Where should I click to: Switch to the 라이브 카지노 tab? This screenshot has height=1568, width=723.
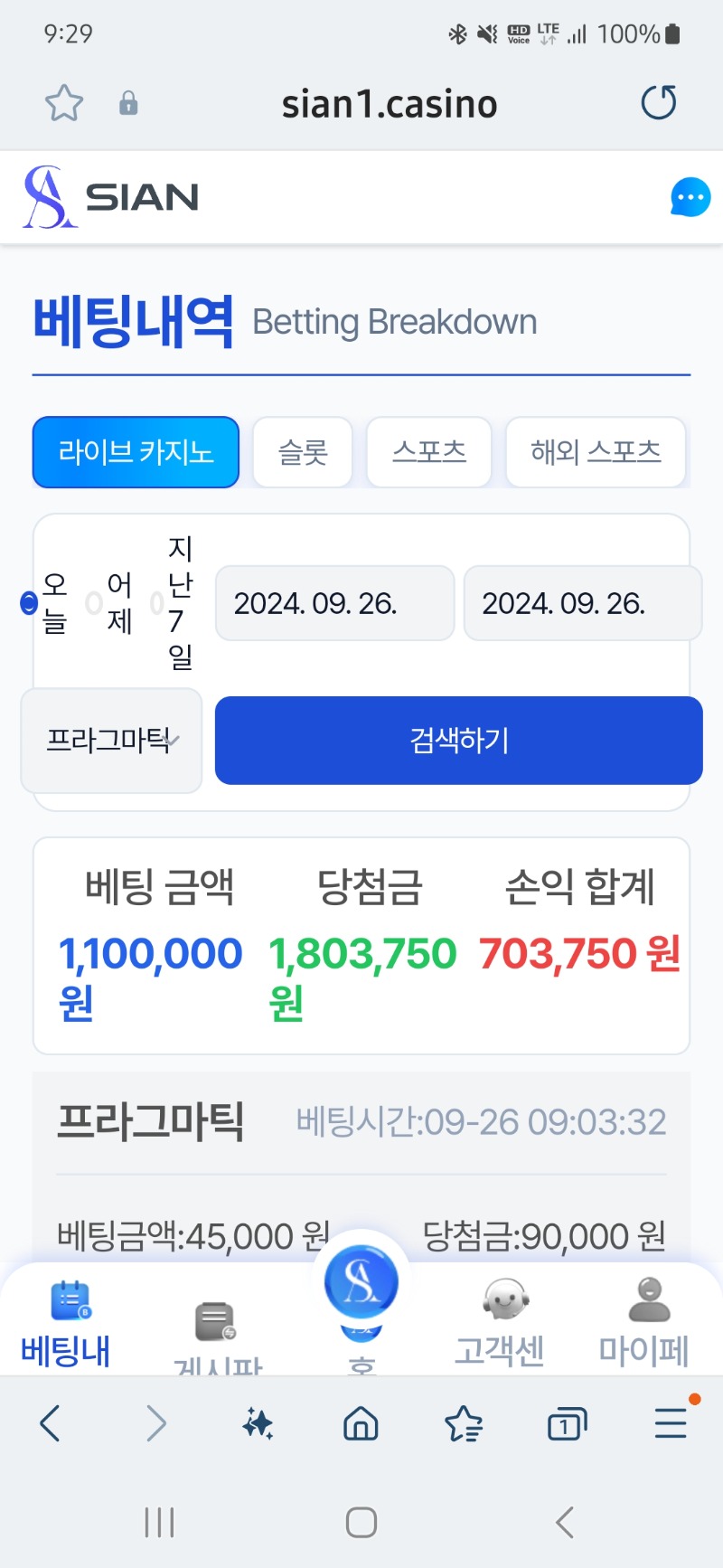click(136, 452)
